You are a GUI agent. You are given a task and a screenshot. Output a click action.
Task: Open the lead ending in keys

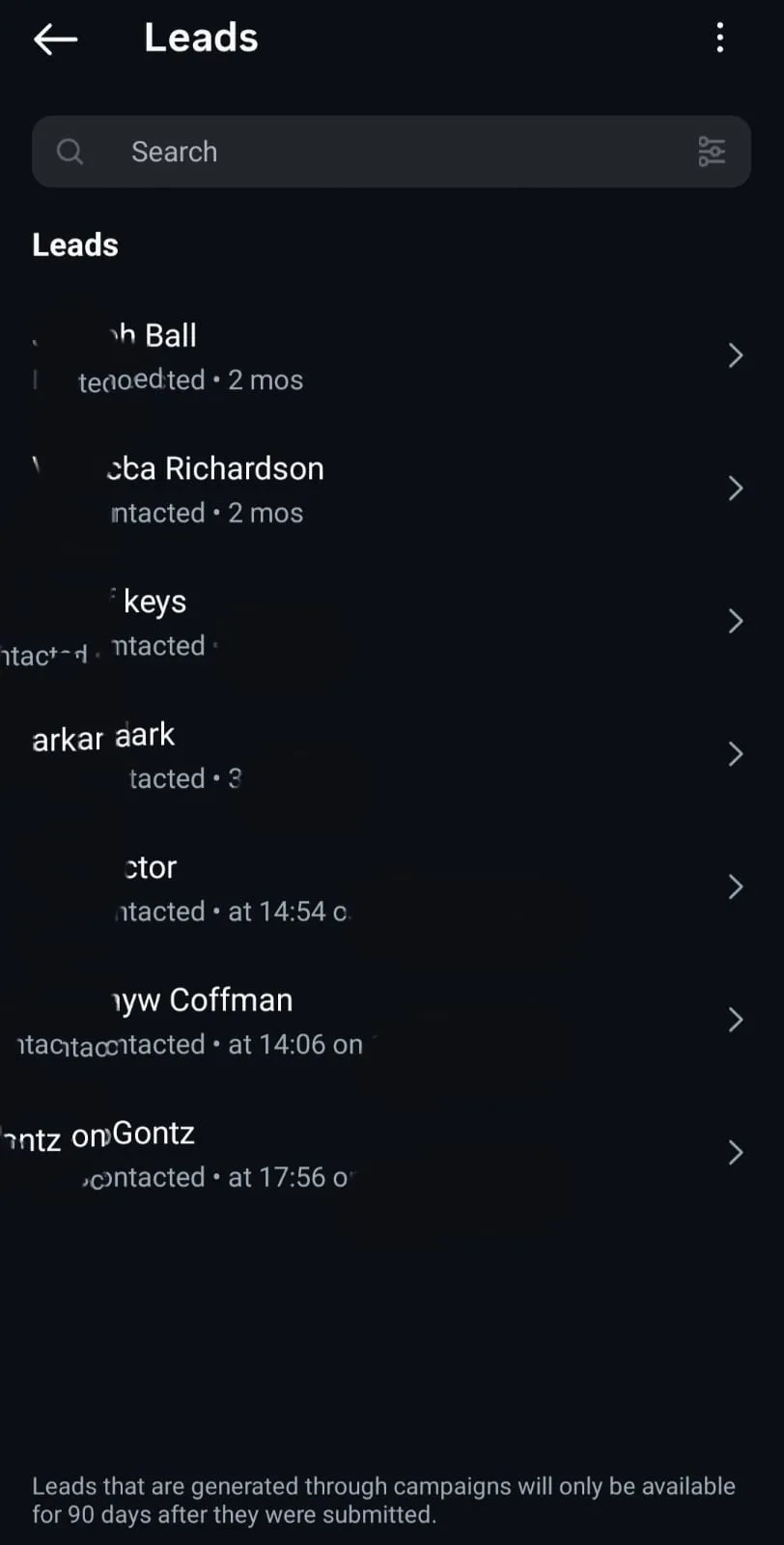click(392, 622)
